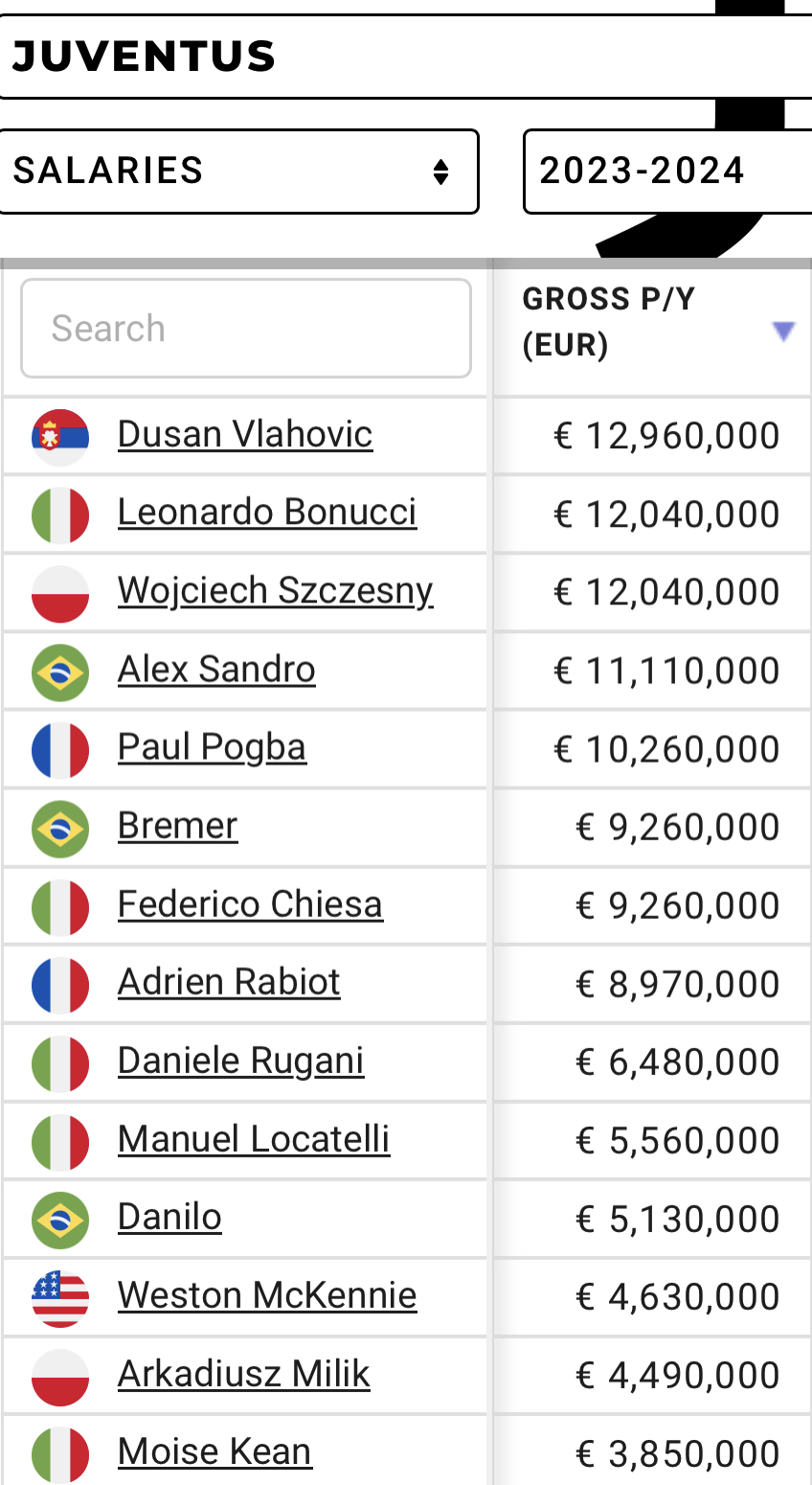Change the 2023-2024 season picker

click(667, 171)
